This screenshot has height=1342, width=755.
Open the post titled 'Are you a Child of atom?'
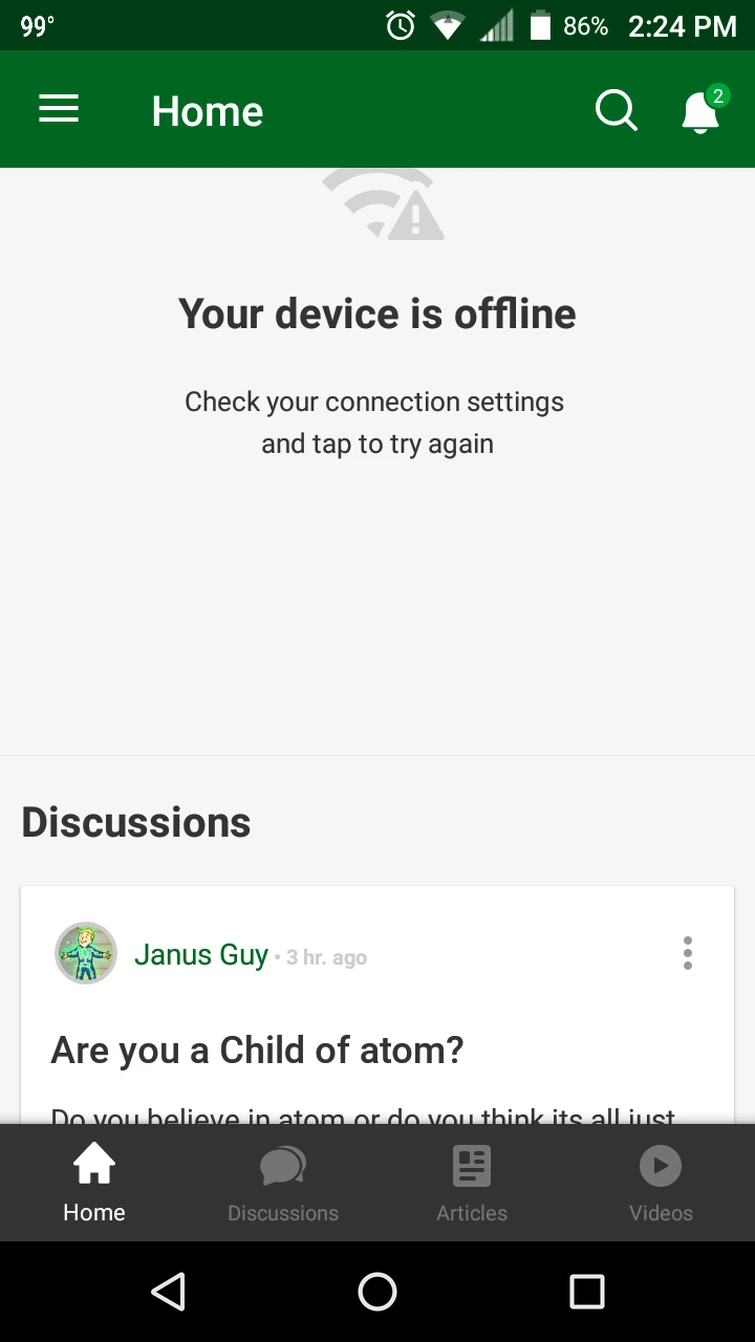pos(257,1050)
